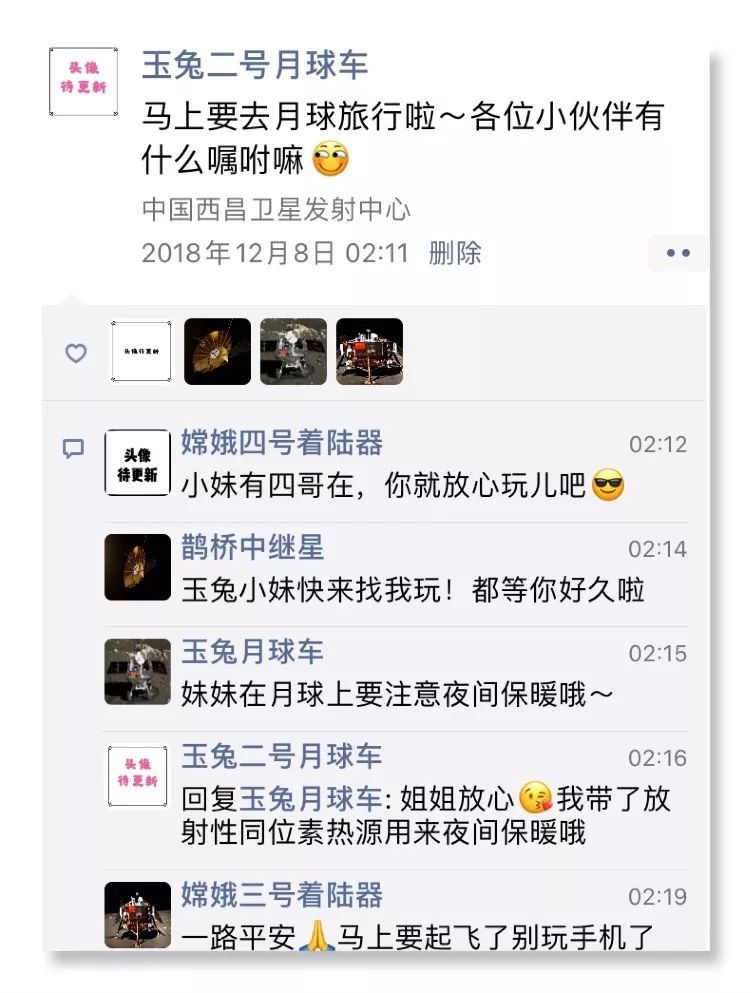Open the golden antenna avatar in likes row
The width and height of the screenshot is (752, 993).
[x=218, y=352]
